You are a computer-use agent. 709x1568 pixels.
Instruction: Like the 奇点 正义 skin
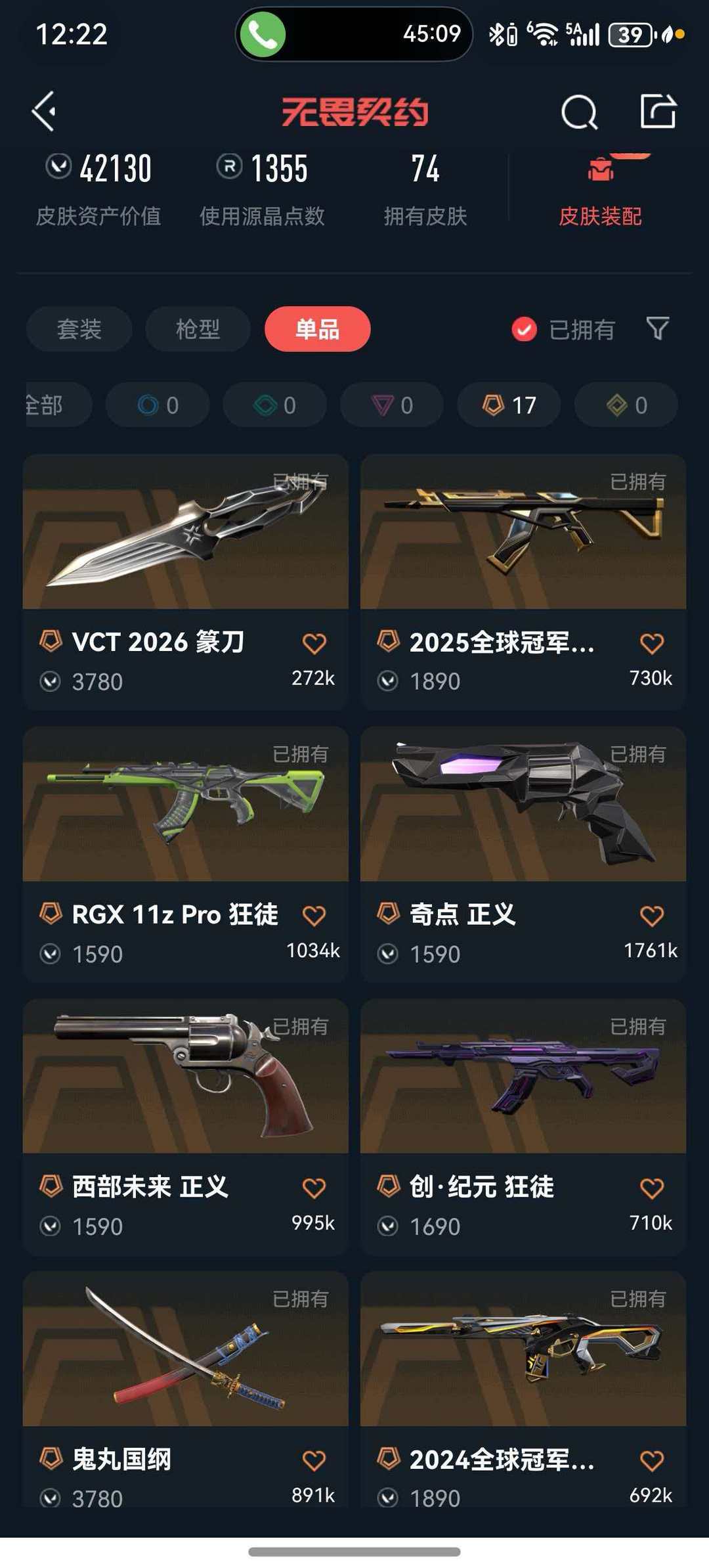coord(651,916)
